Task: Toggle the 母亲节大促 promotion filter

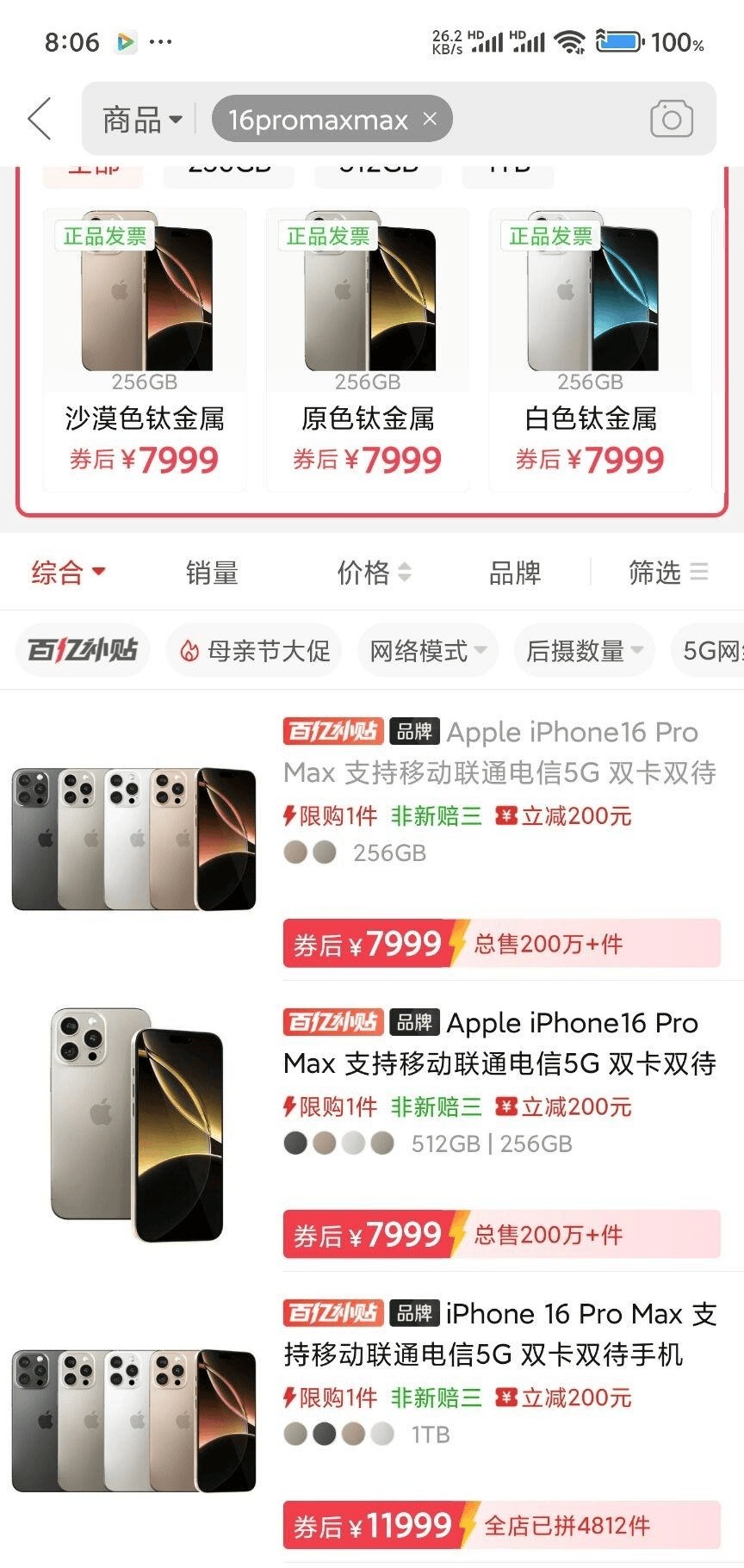Action: point(253,651)
